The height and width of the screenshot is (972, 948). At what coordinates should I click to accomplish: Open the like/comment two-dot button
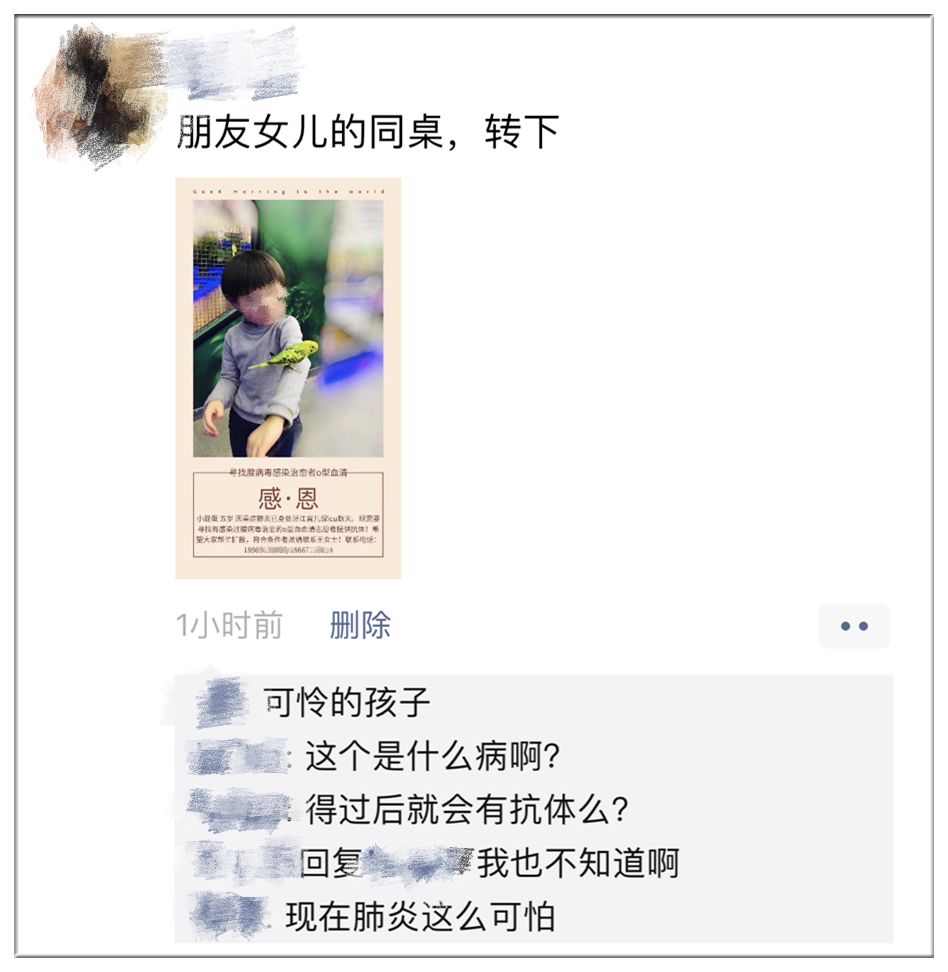point(854,627)
